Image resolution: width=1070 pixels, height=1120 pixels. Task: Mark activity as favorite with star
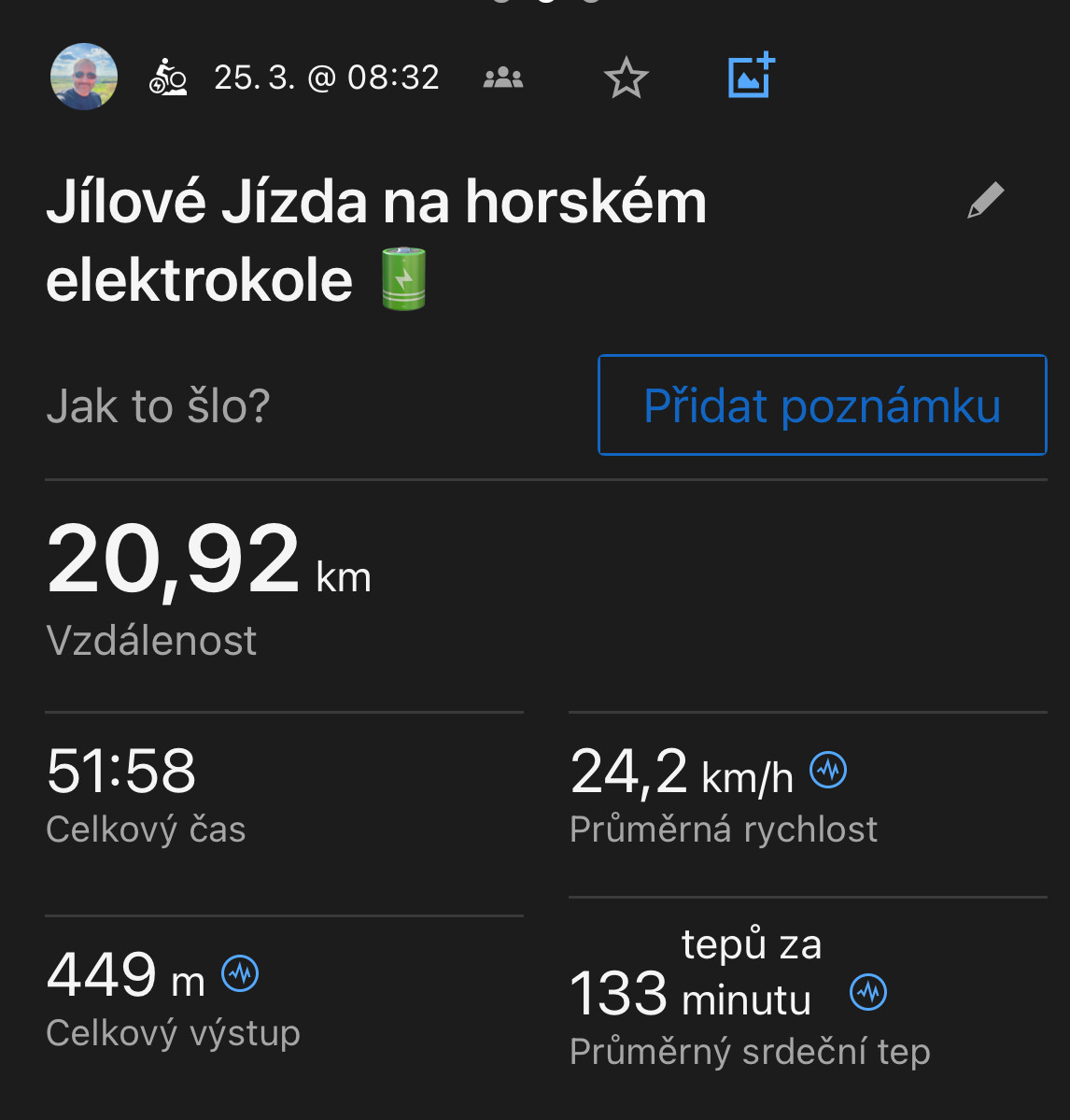click(x=626, y=78)
